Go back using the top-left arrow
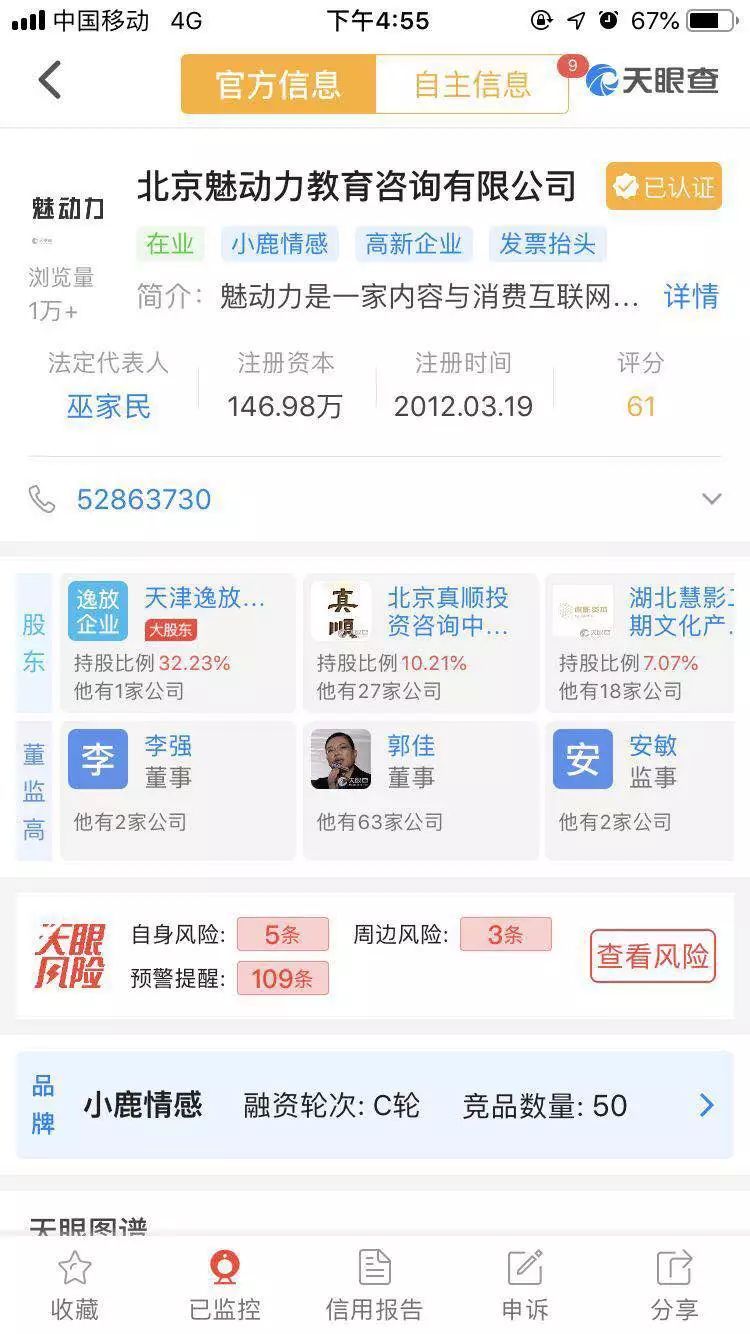Screen dimensions: 750x1334 tap(50, 81)
